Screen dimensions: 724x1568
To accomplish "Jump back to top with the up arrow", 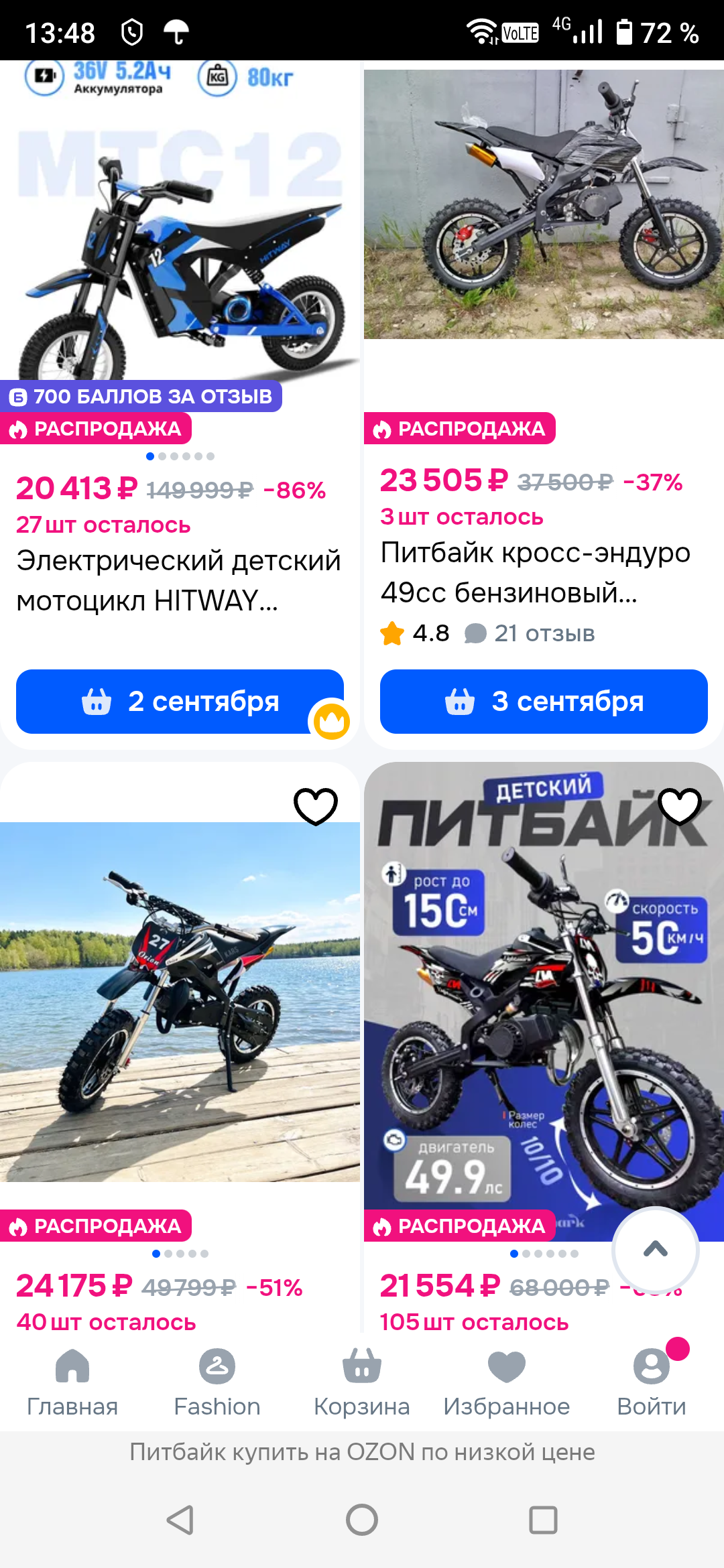I will point(655,1250).
